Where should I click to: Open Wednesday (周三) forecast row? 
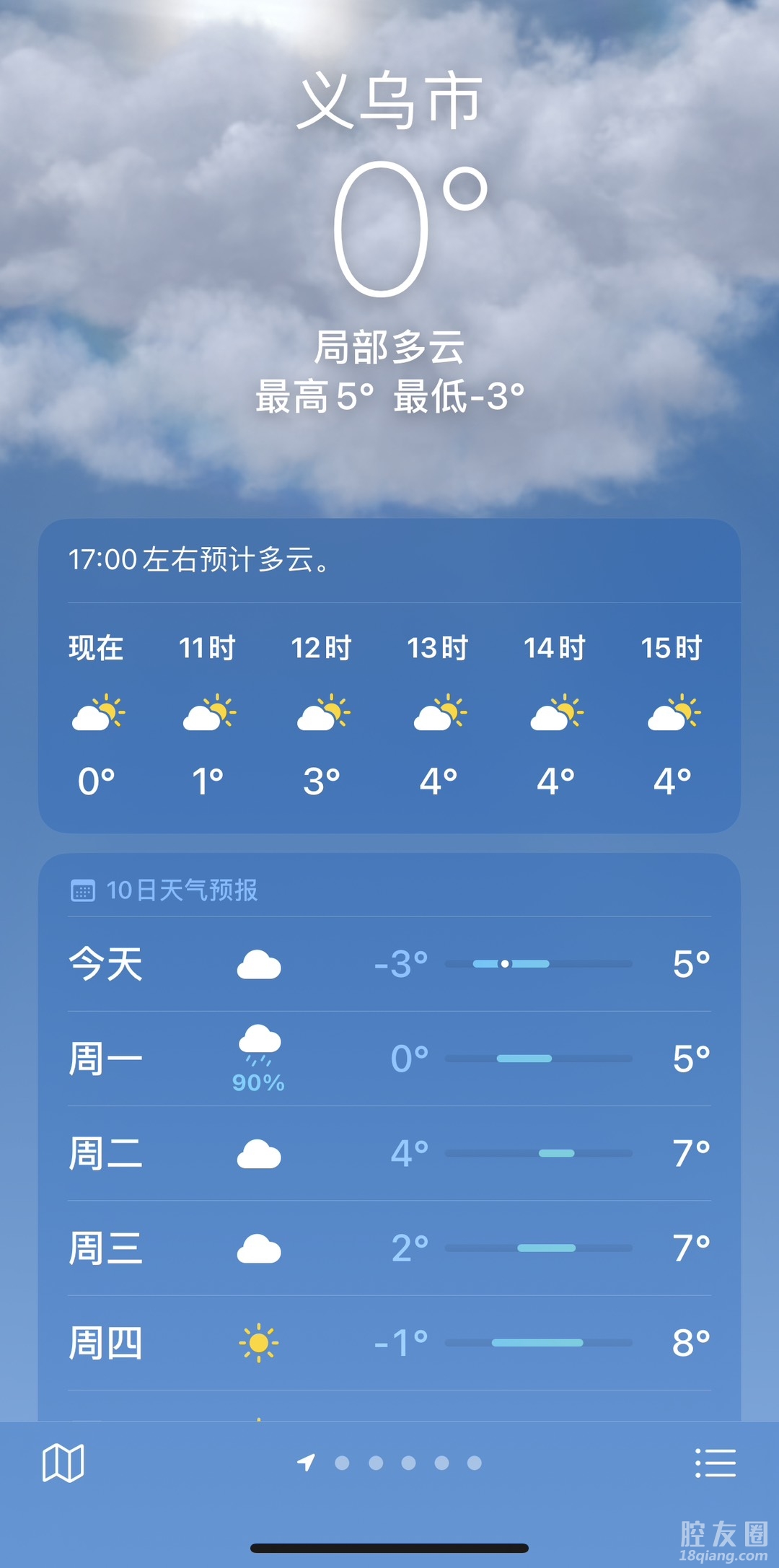pyautogui.click(x=389, y=1248)
